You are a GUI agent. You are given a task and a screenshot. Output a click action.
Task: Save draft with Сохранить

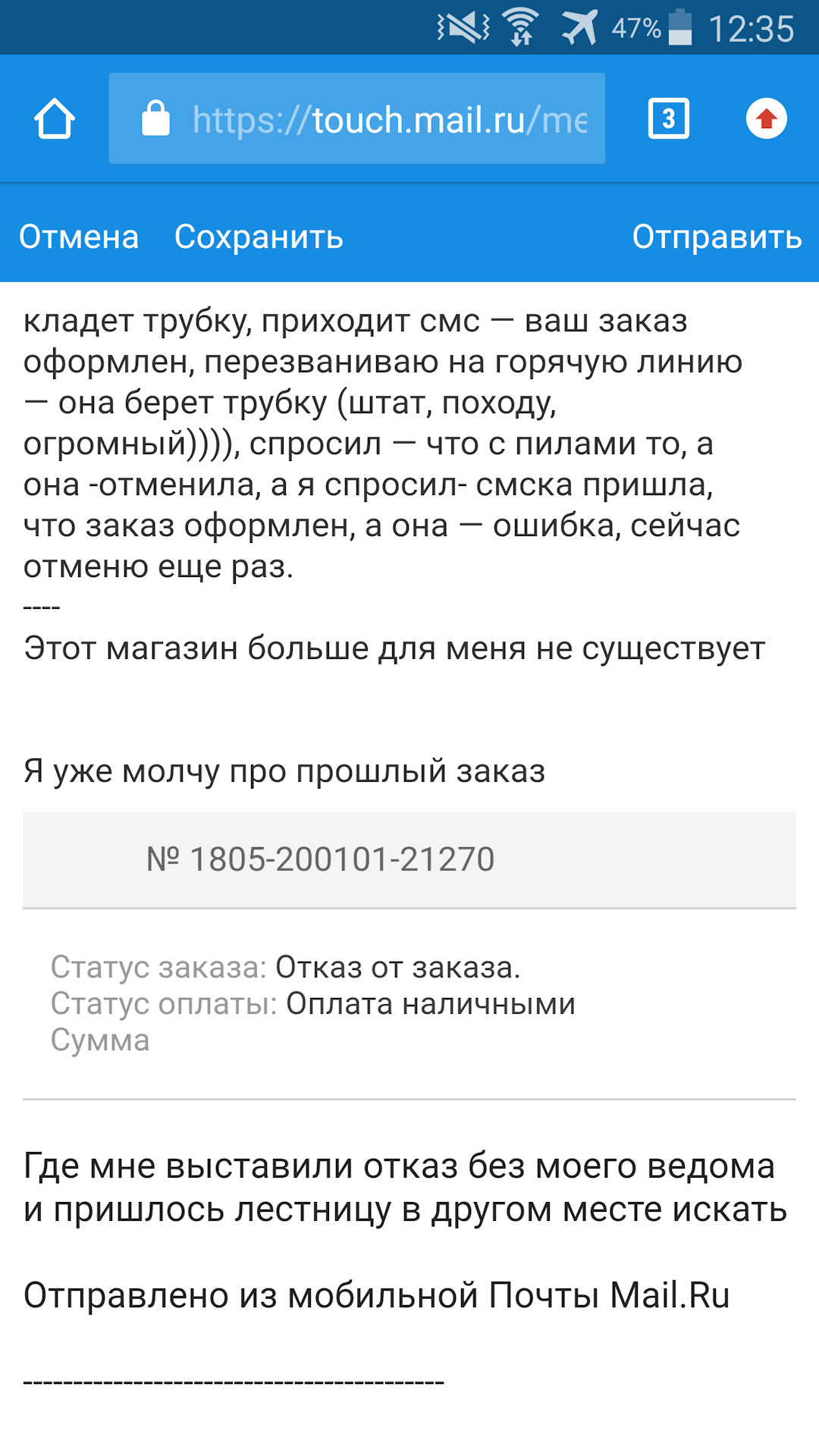tap(259, 237)
